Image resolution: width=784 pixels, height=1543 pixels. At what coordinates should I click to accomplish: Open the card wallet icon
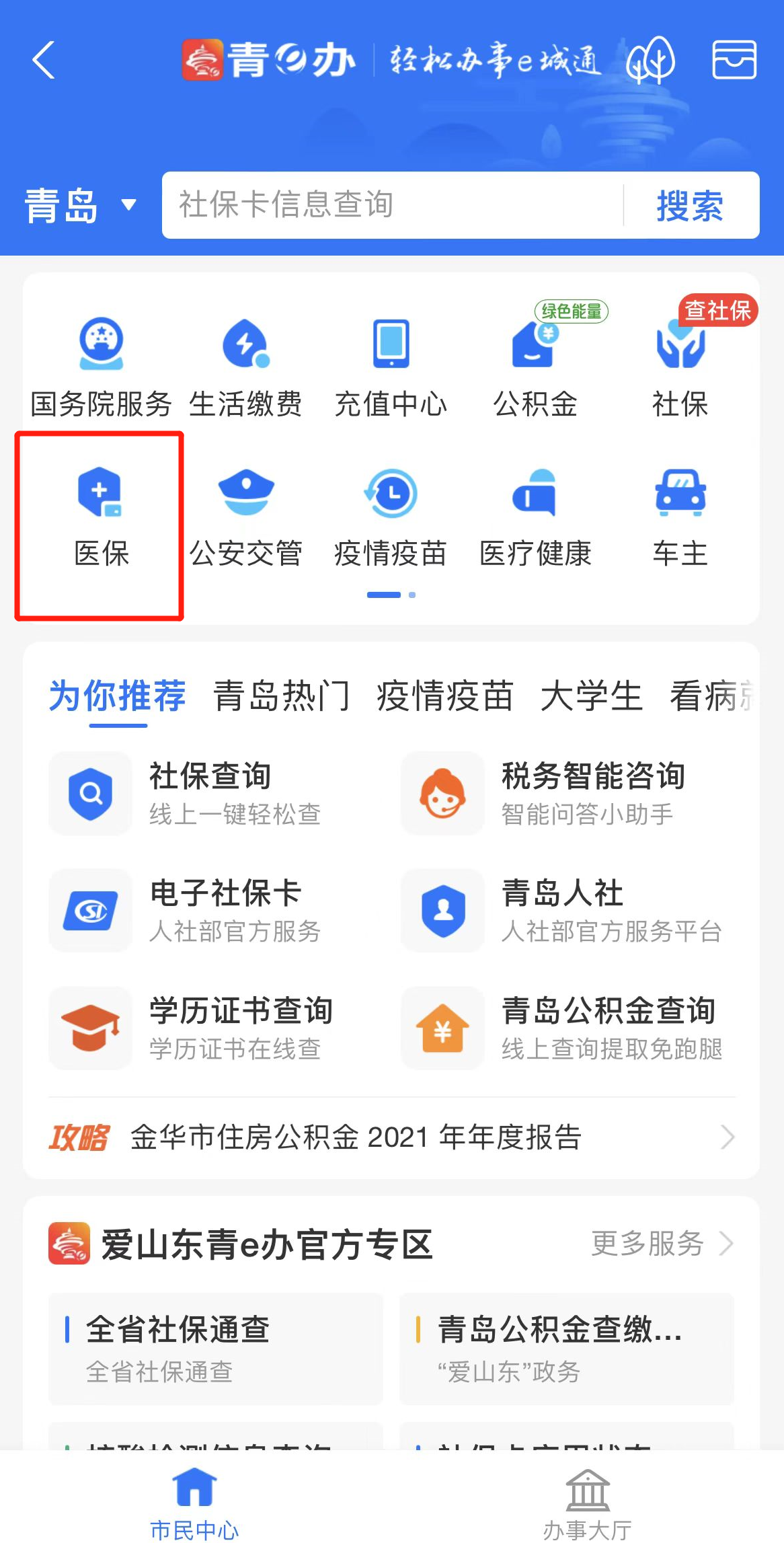[734, 61]
